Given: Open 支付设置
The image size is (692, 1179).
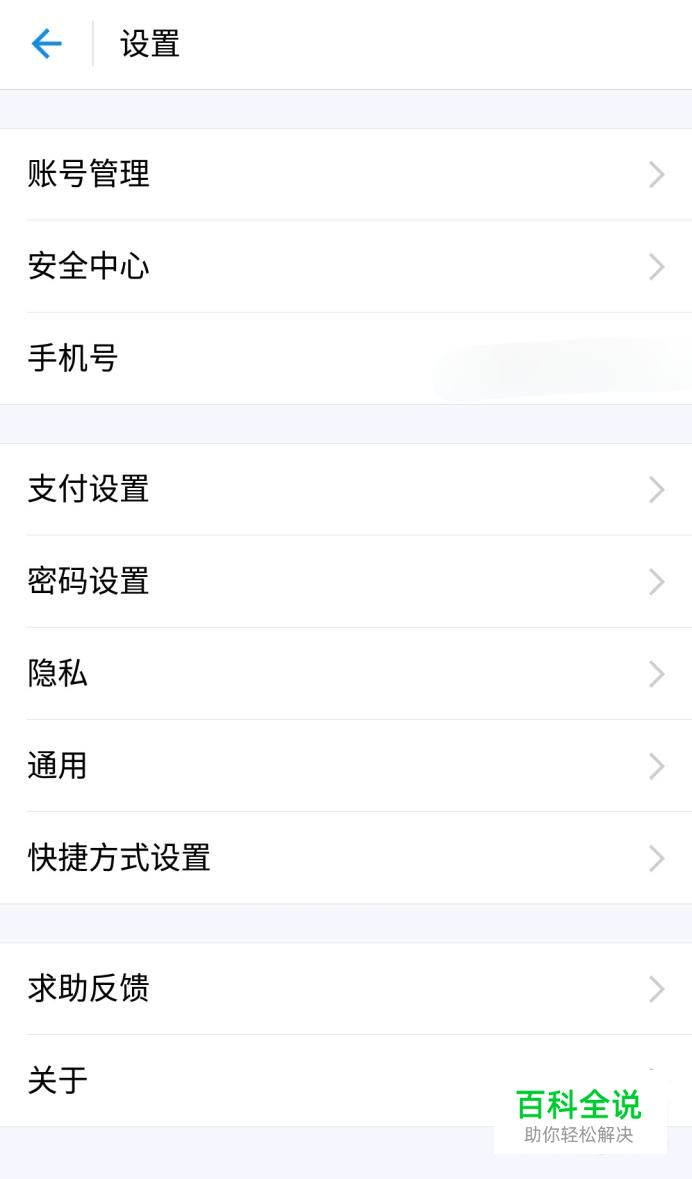Looking at the screenshot, I should tap(346, 489).
